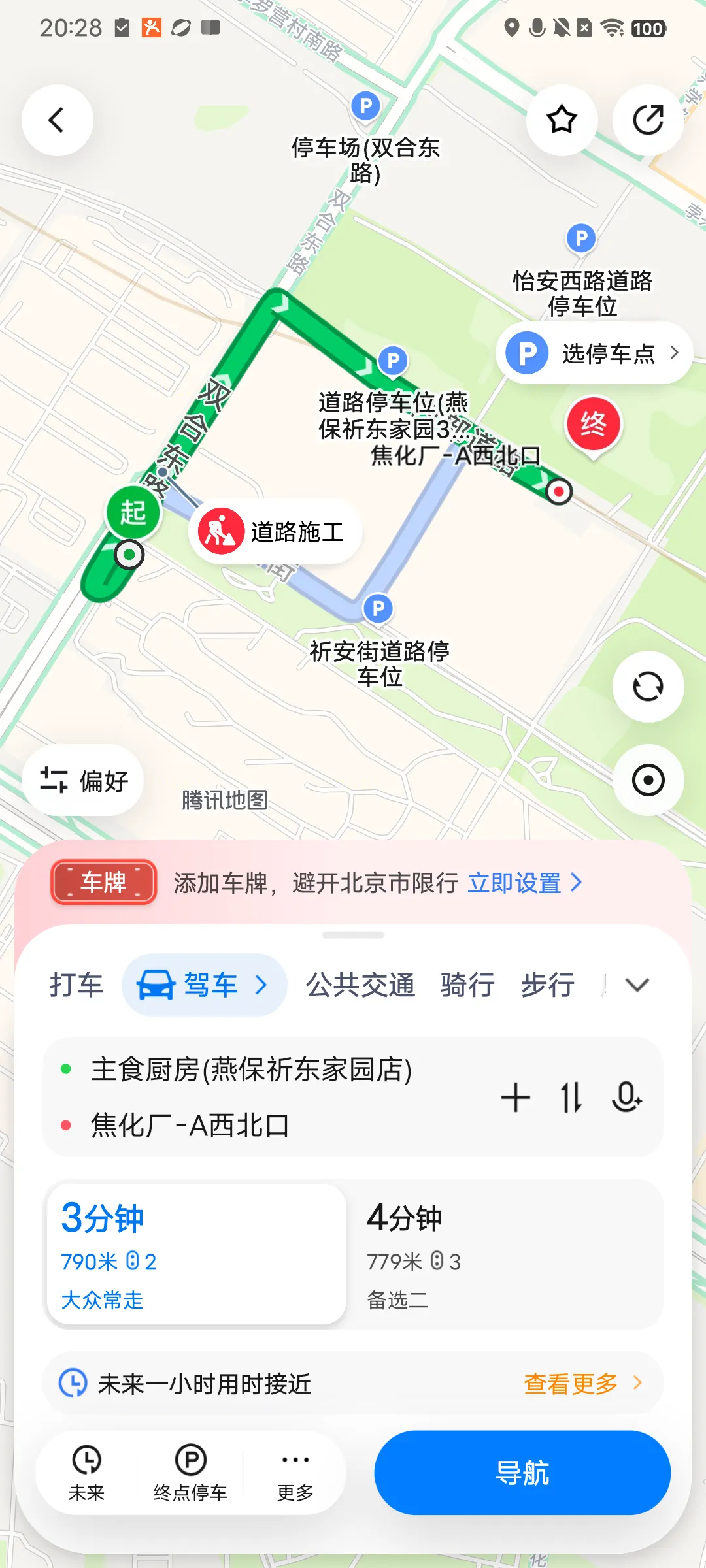Open 终点停车 destination parking
The image size is (706, 1568).
[x=190, y=1473]
